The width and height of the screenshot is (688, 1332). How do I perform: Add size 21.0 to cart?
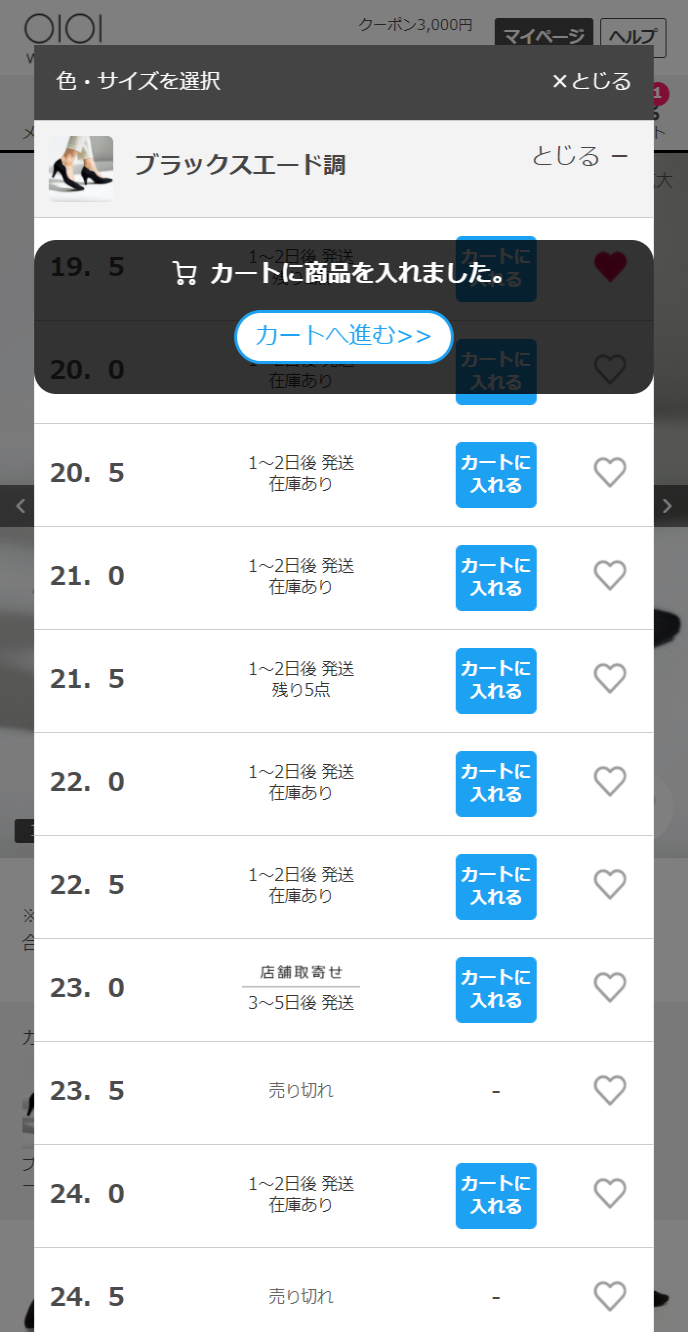(x=496, y=577)
